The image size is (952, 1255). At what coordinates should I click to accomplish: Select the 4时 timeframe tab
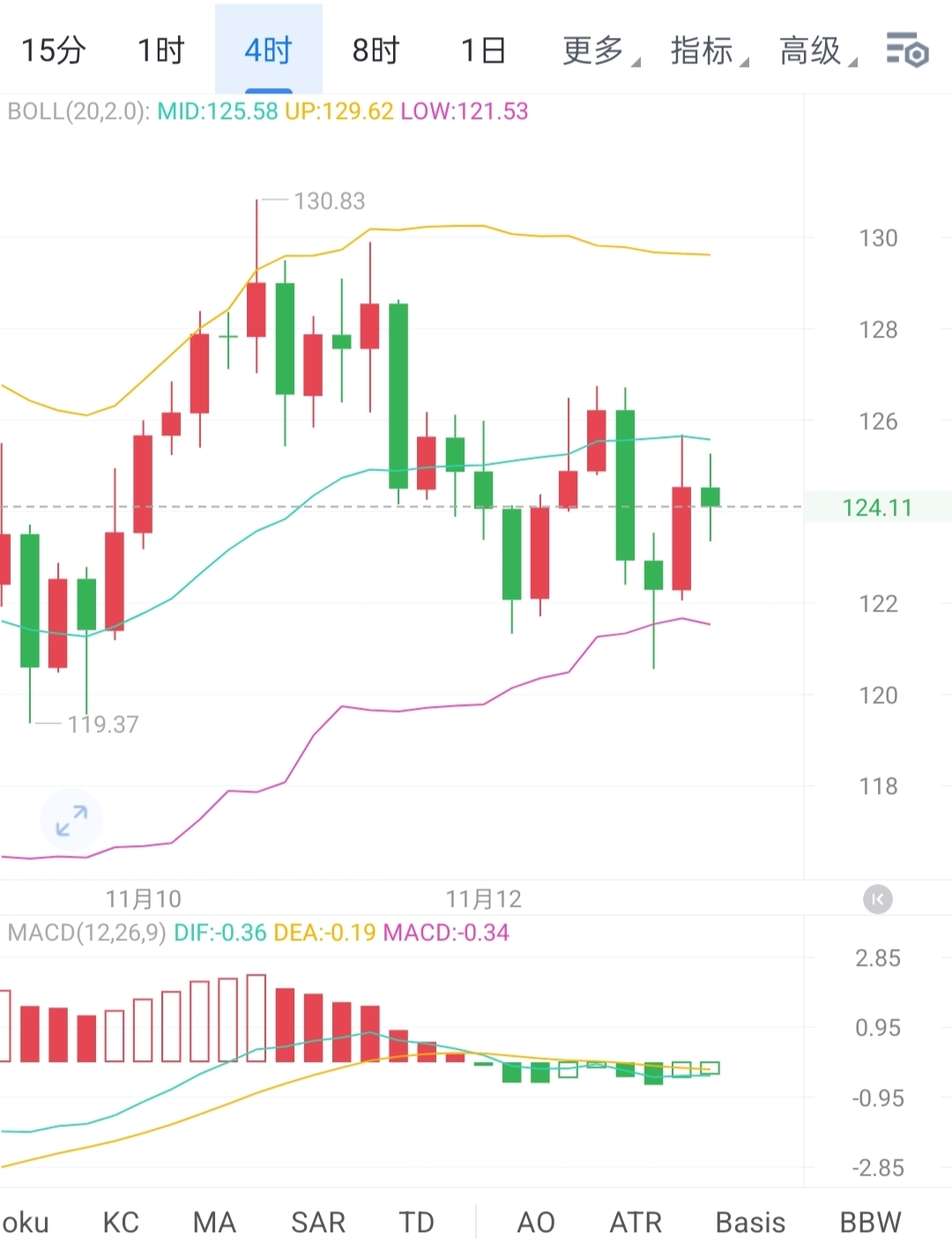click(x=268, y=50)
